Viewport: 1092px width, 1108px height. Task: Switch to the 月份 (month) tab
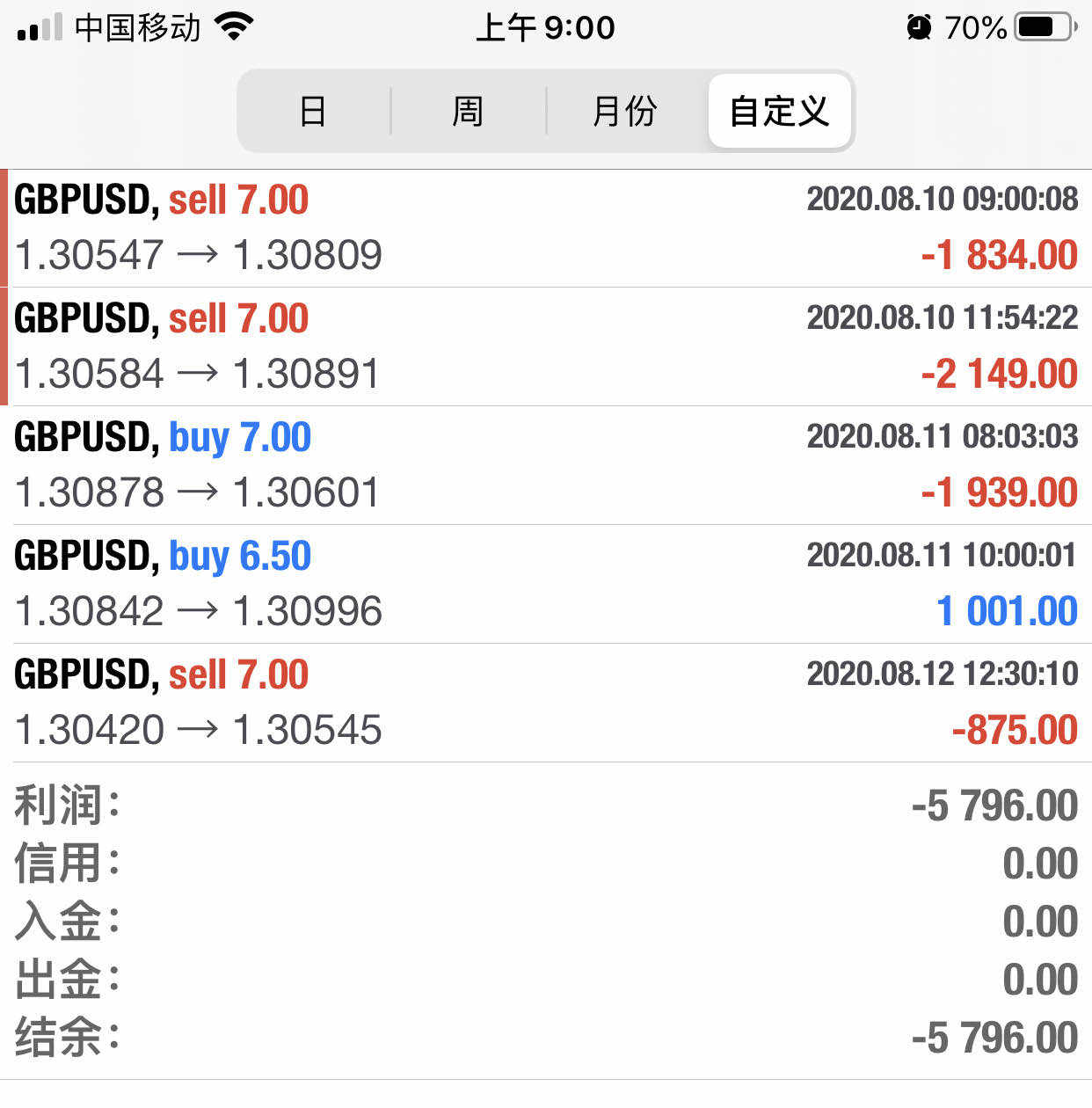point(624,112)
